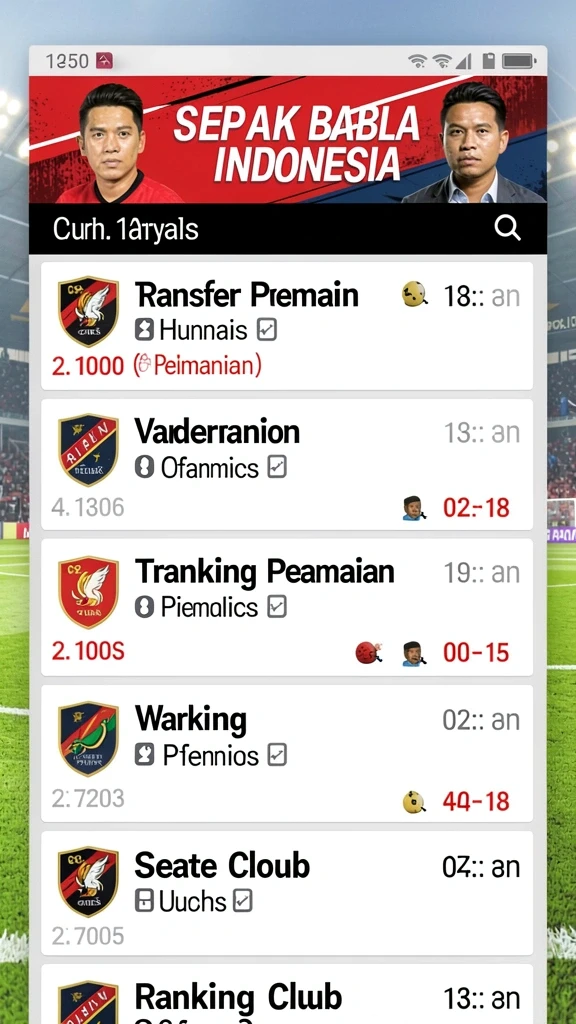Open the Ransfer Premain card

(x=287, y=327)
